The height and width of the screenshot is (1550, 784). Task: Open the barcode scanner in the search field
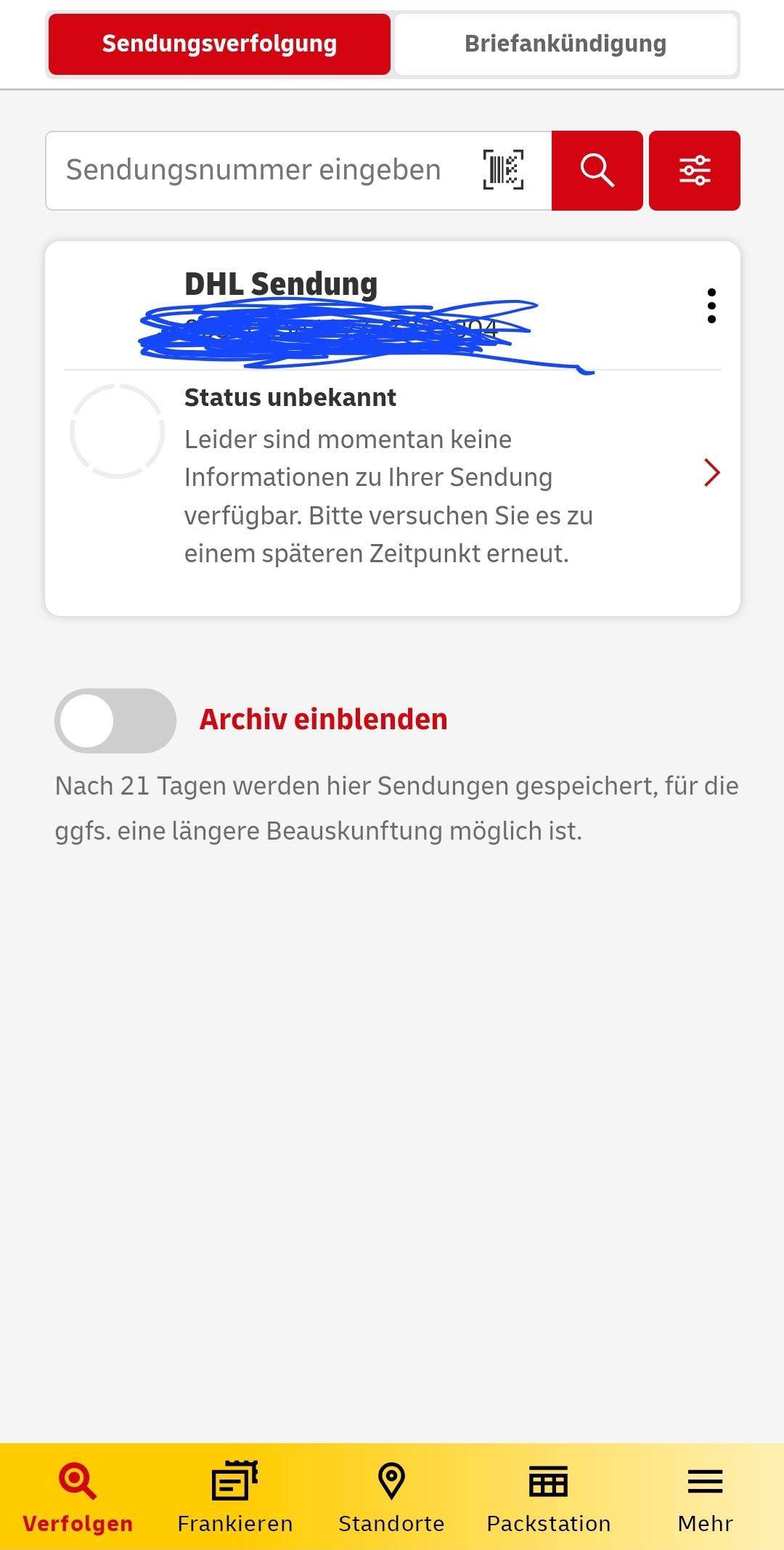pos(503,169)
